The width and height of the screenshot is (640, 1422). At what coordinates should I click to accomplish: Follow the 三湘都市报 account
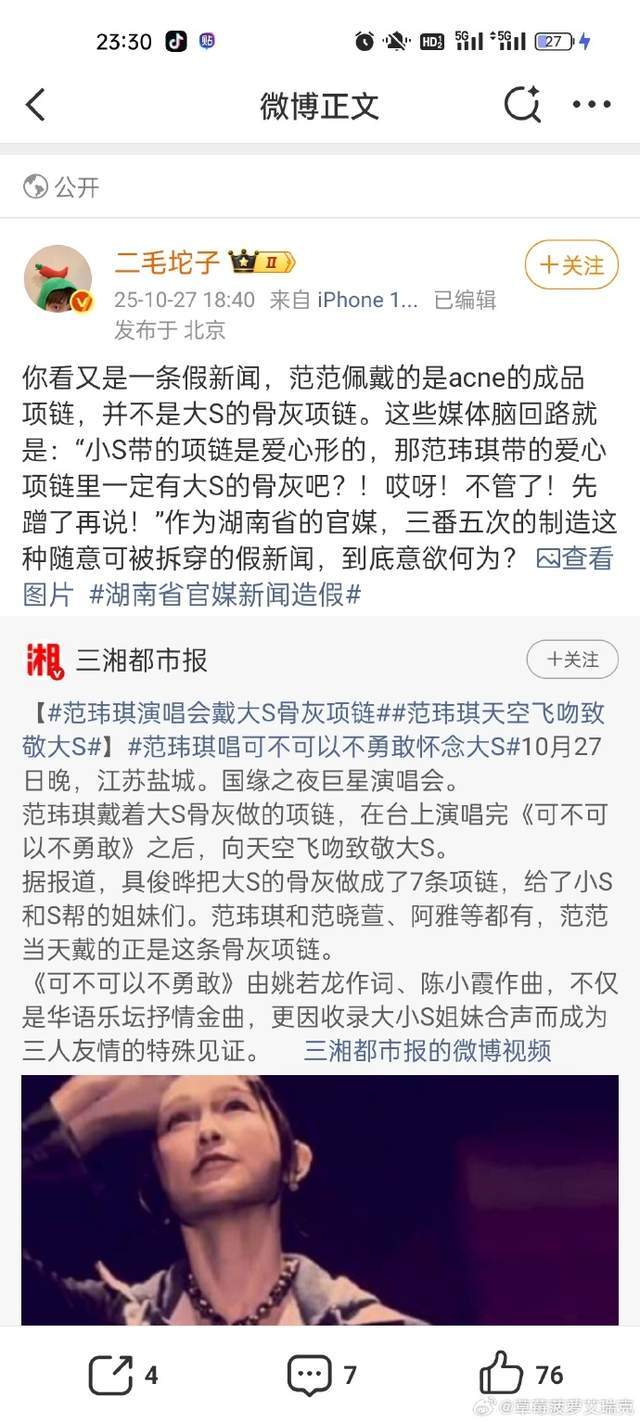pos(571,659)
